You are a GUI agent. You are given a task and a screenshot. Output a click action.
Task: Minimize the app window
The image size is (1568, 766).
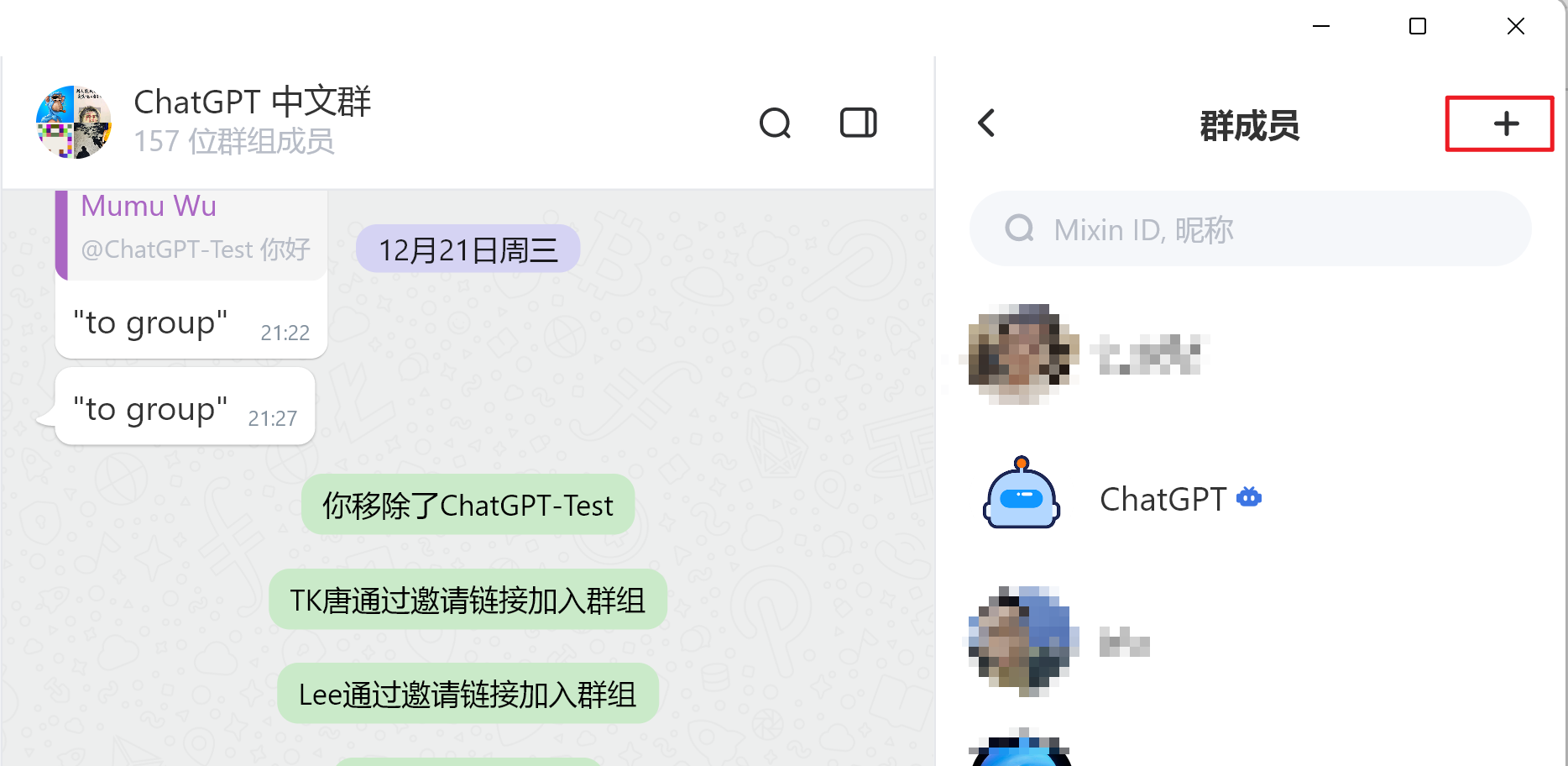point(1321,26)
